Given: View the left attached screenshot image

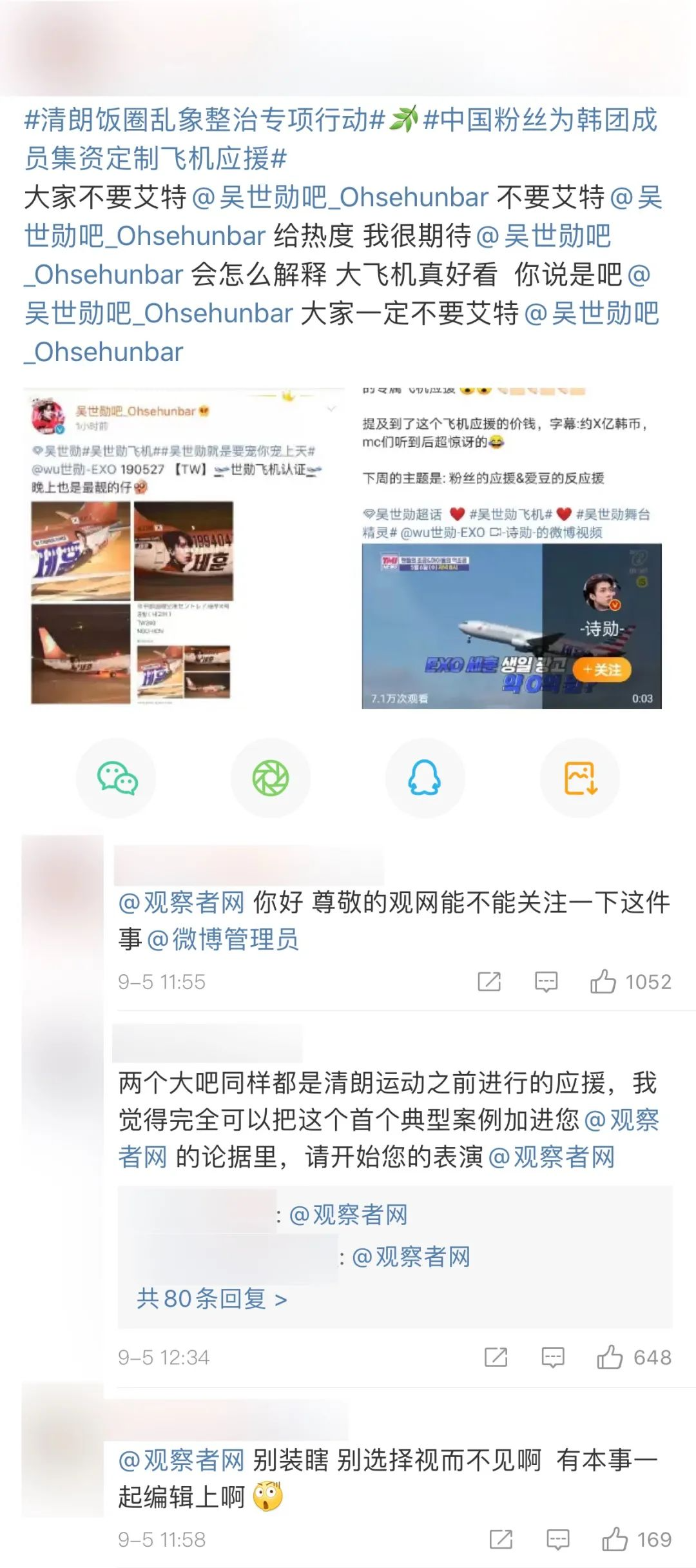Looking at the screenshot, I should (184, 548).
